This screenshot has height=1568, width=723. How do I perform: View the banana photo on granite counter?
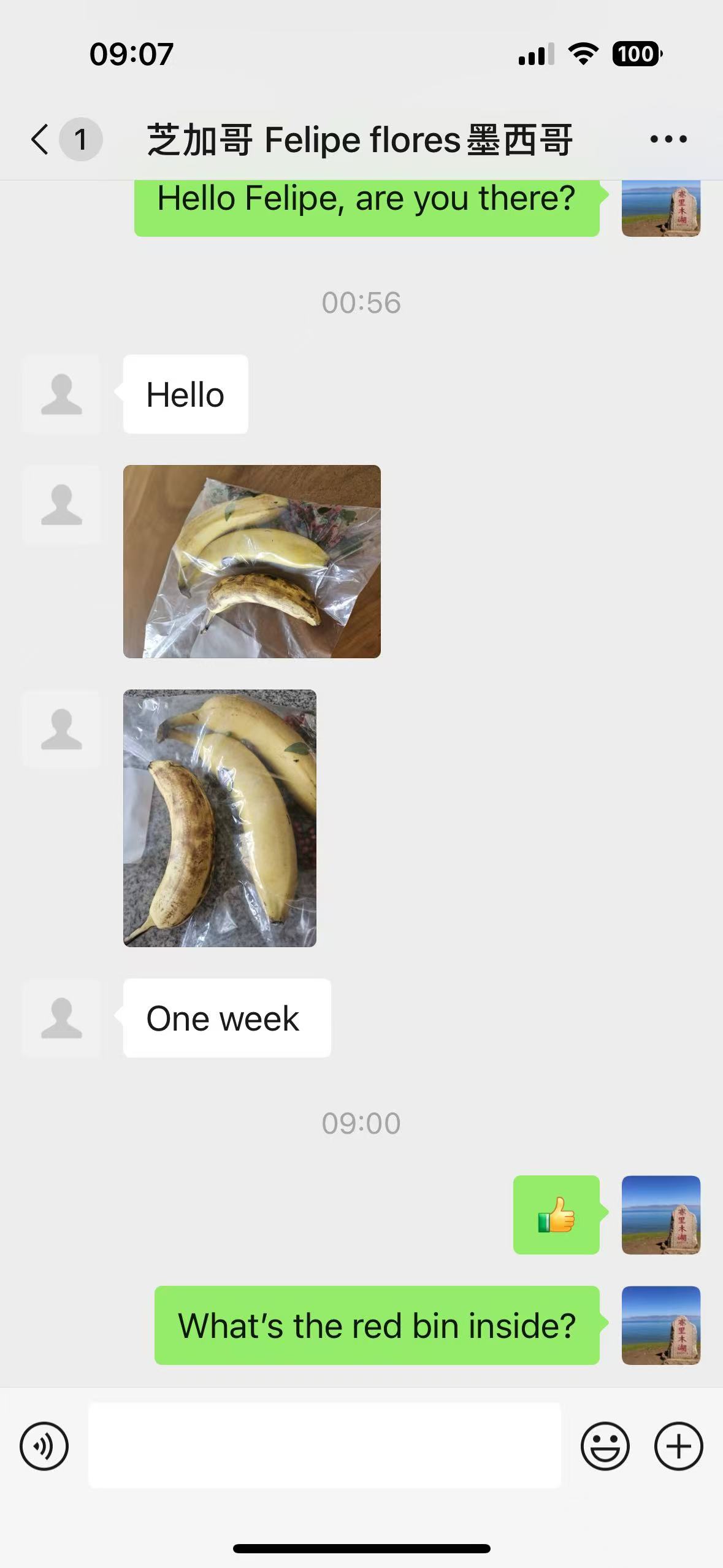tap(220, 818)
